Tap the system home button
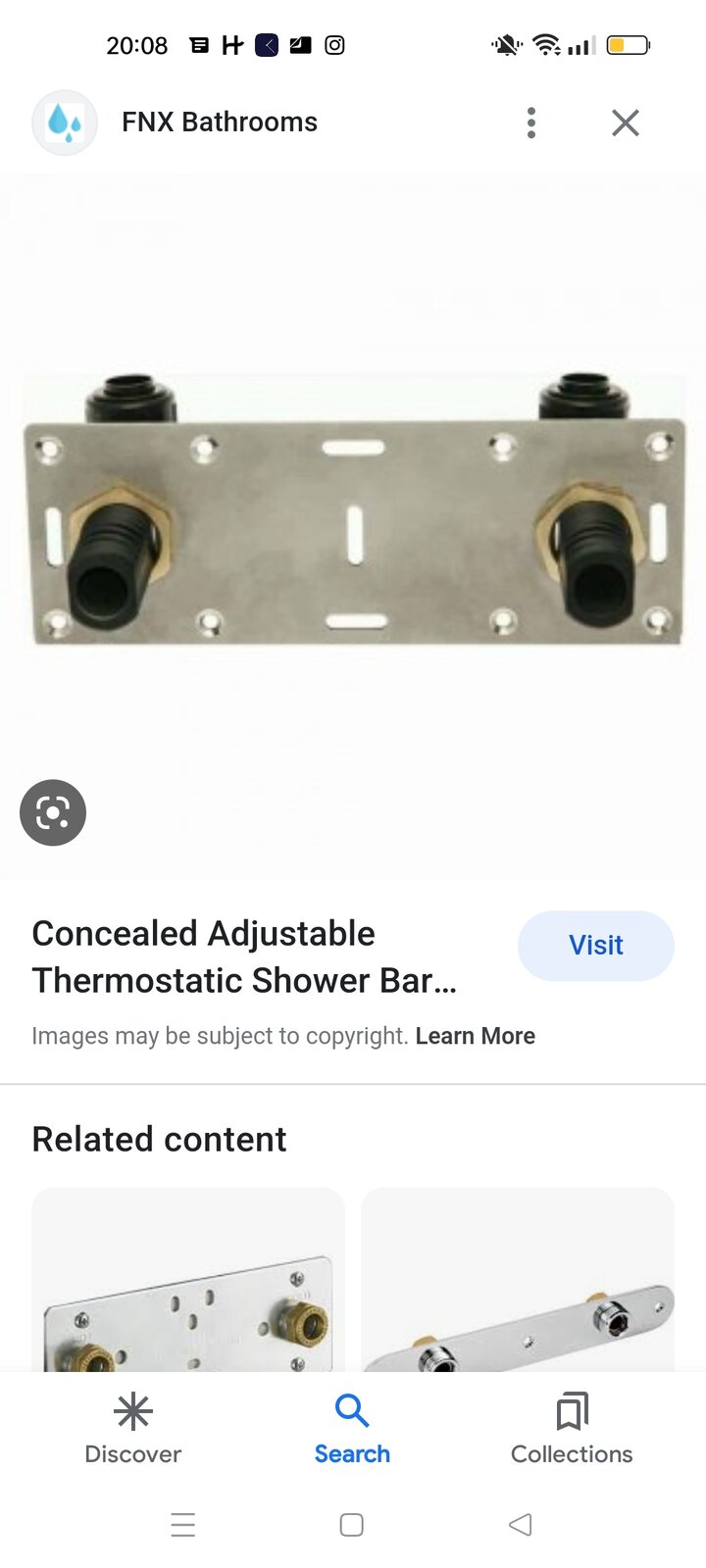 (352, 1525)
